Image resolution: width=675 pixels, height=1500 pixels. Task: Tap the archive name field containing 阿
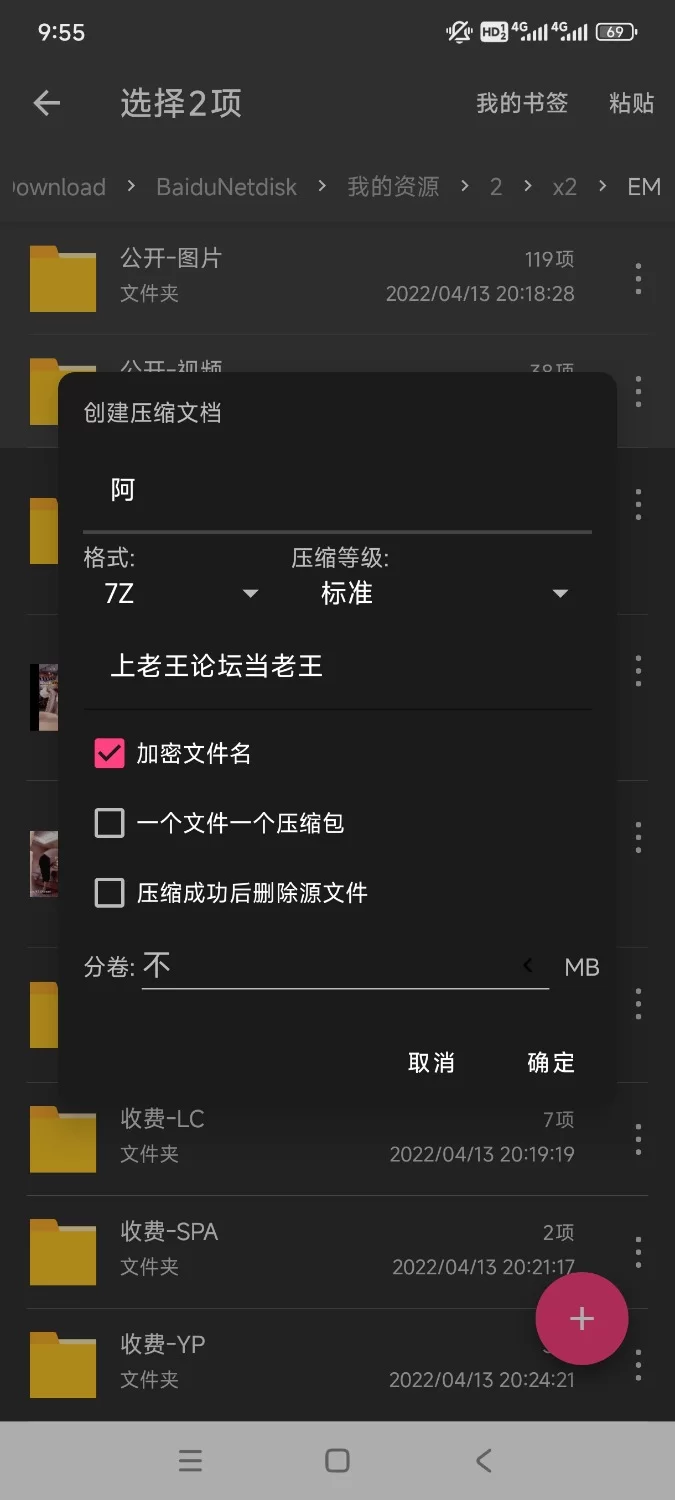click(336, 491)
